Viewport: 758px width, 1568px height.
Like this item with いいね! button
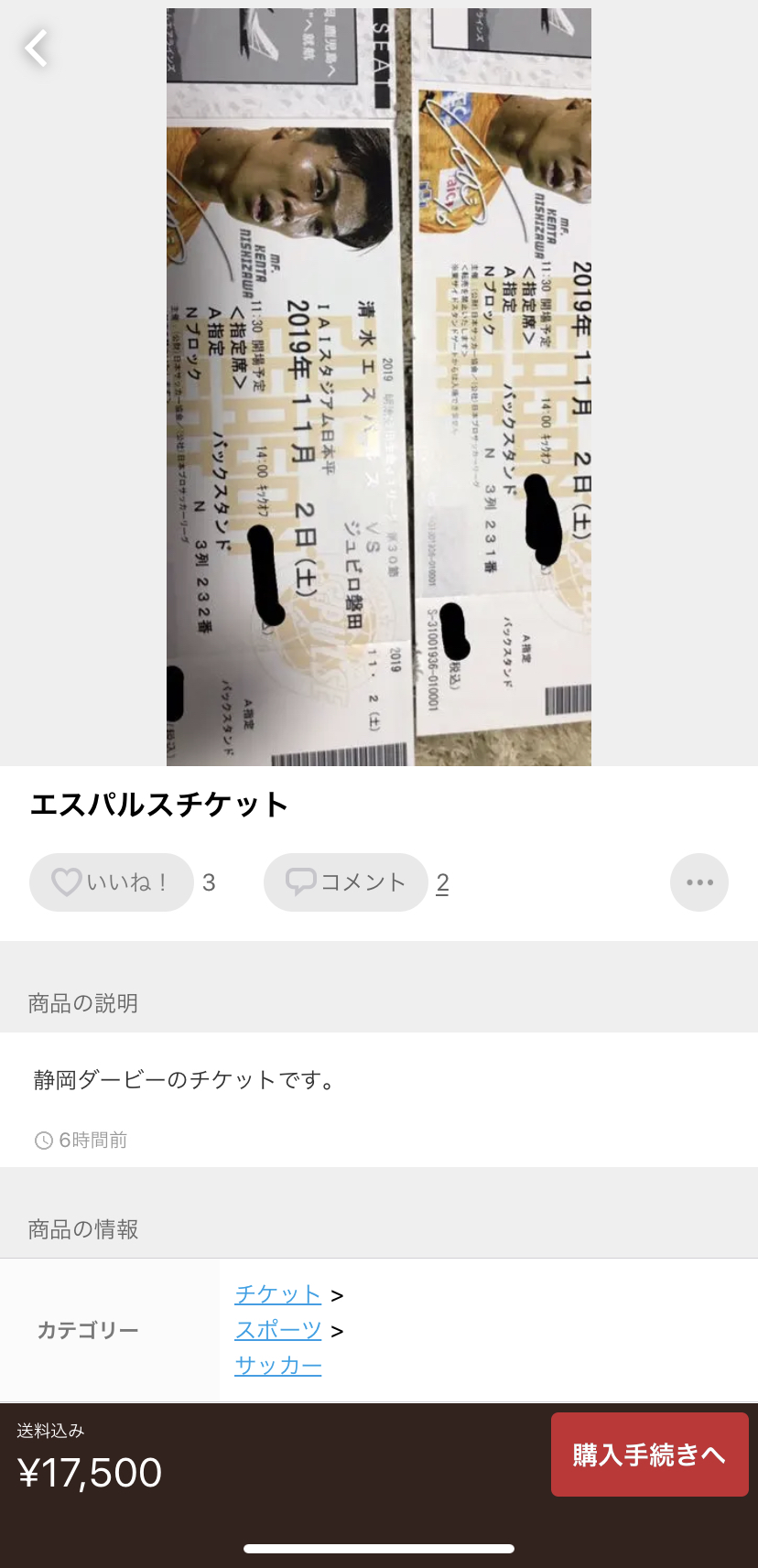click(112, 882)
